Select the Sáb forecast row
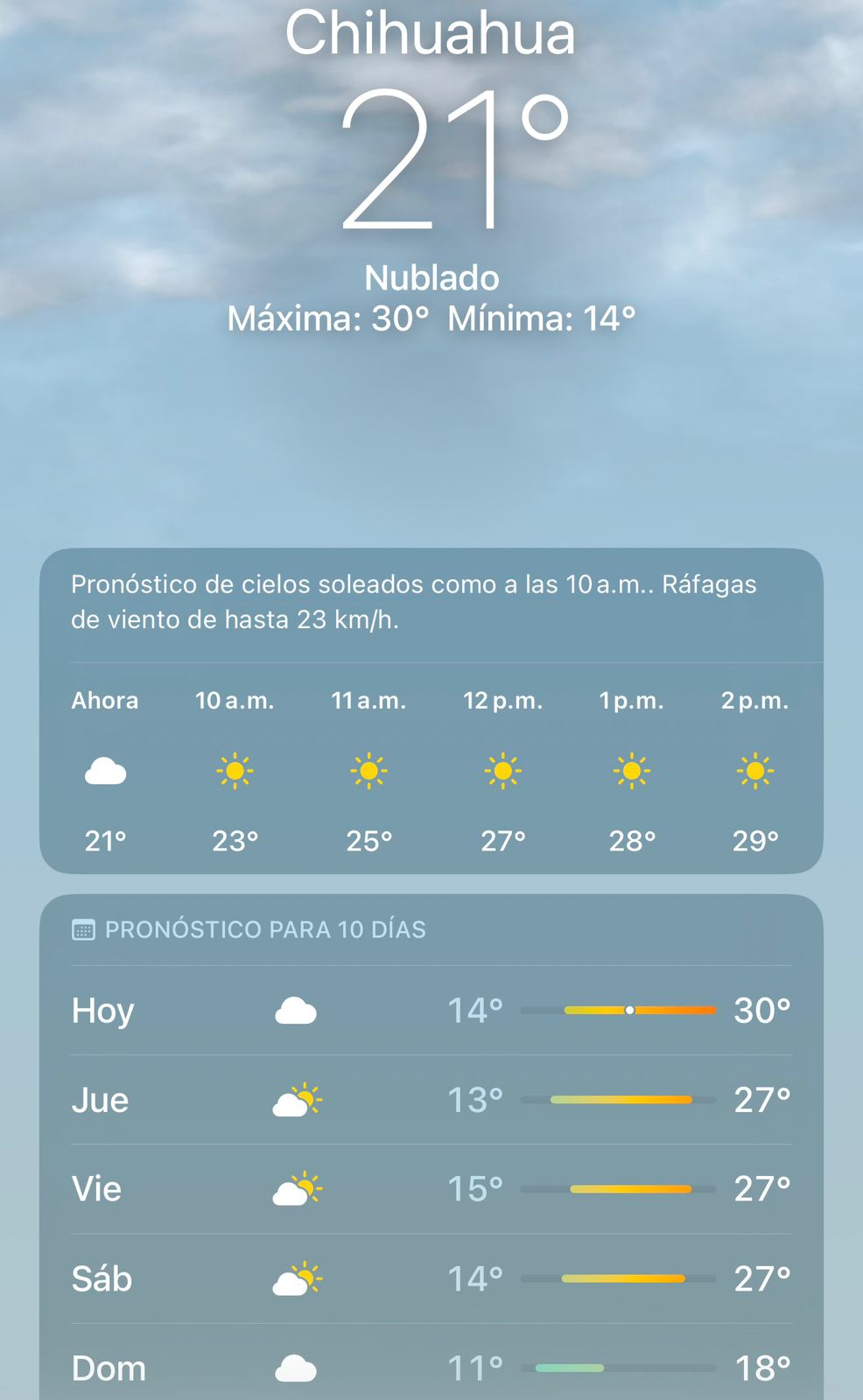Screen dimensions: 863x1400 pos(431,1278)
